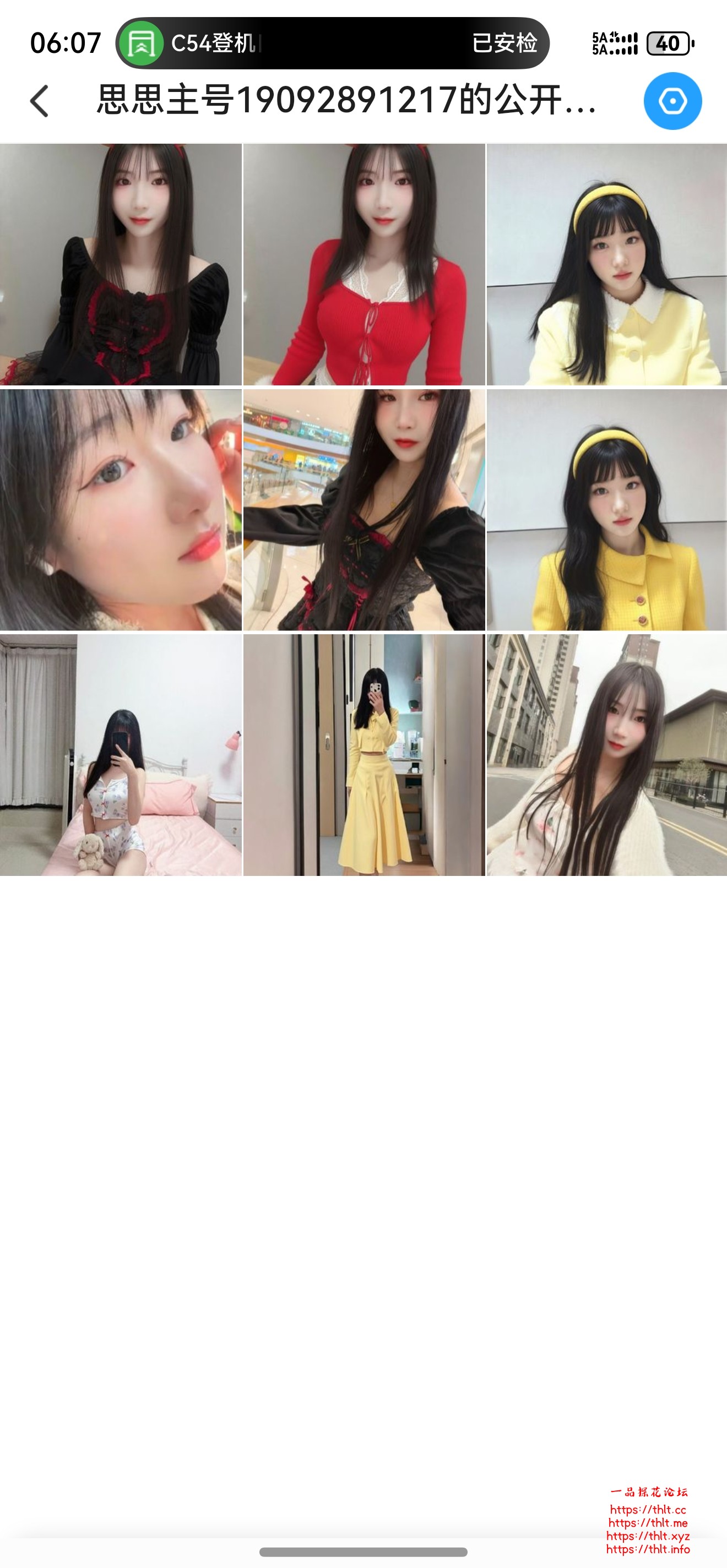
Task: Open the shopping mall selfie photo
Action: click(x=364, y=510)
